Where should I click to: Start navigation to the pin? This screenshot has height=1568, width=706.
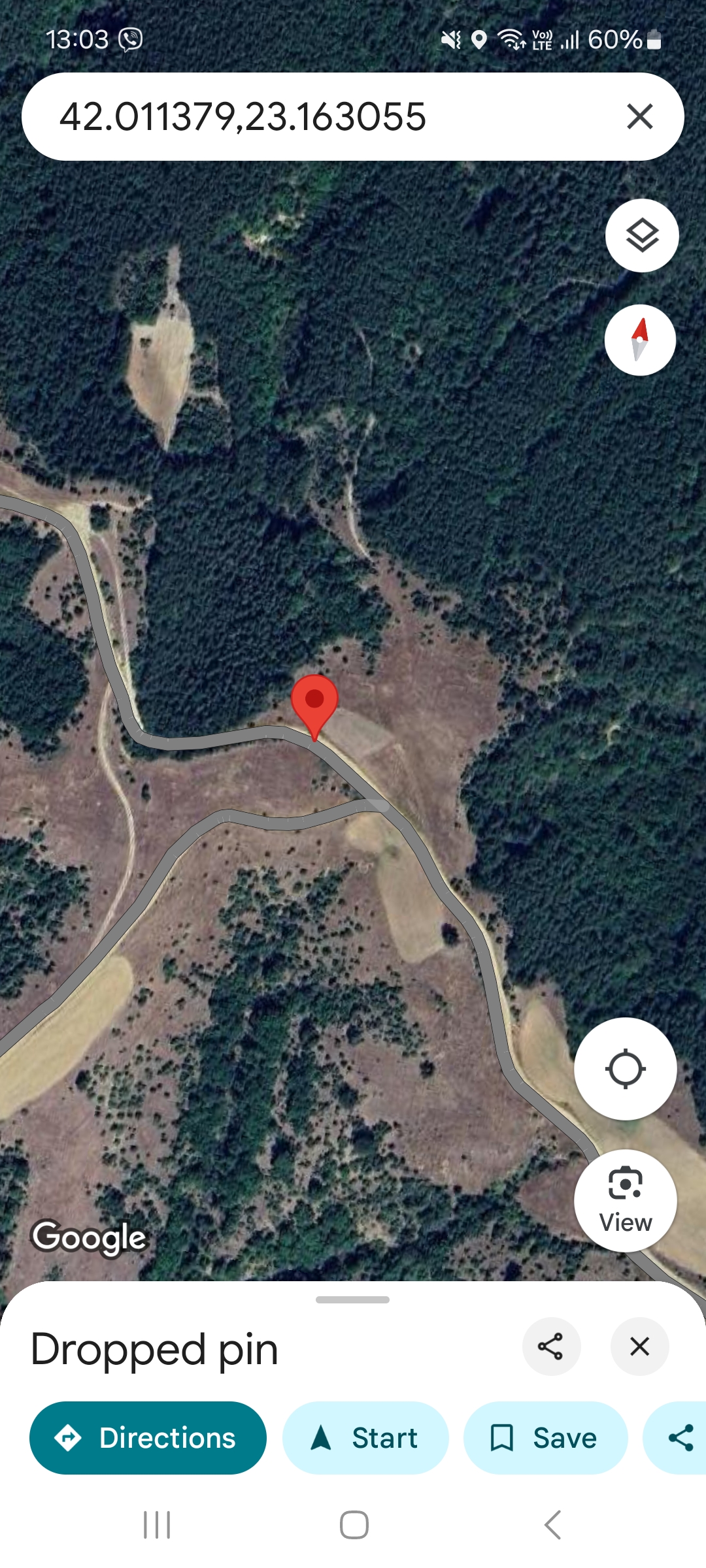pos(365,1438)
